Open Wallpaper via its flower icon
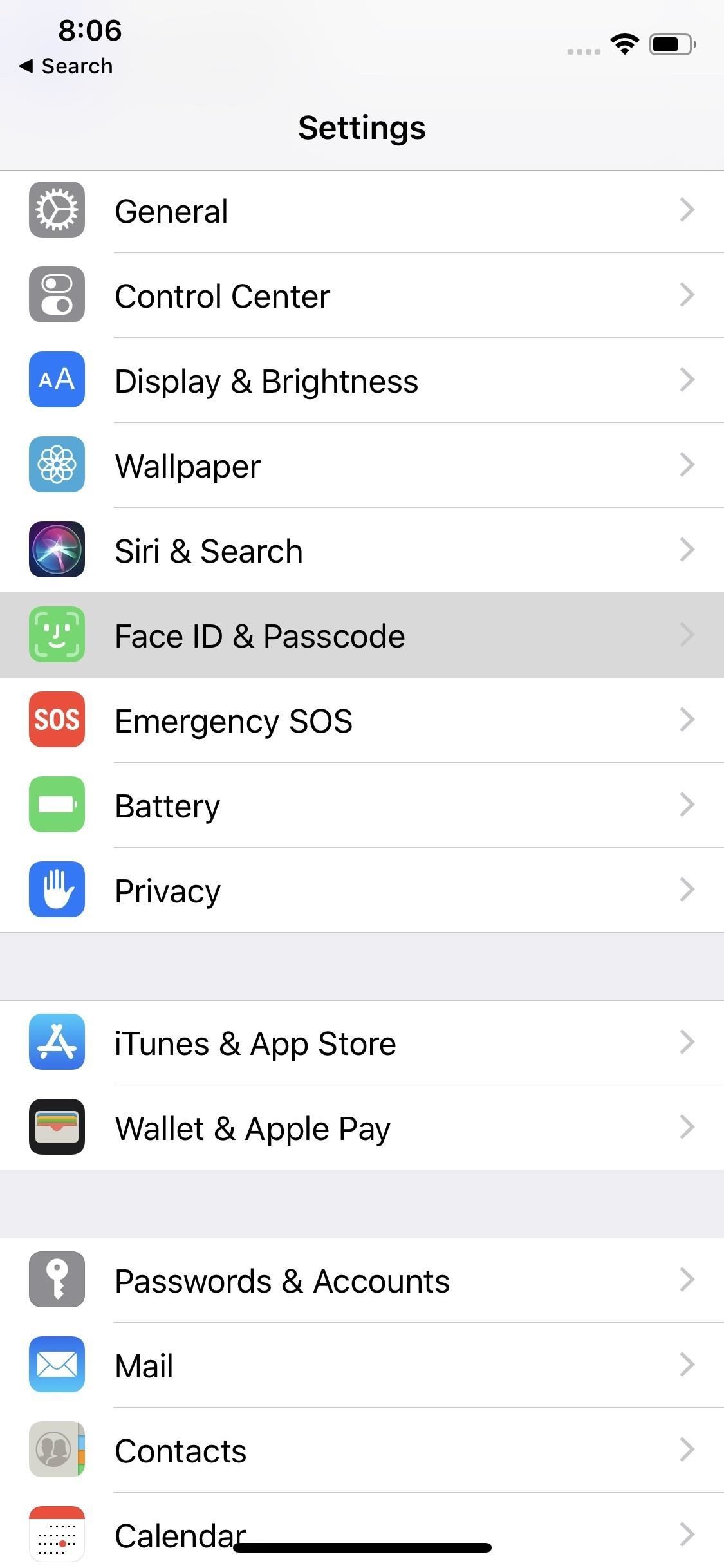 (x=56, y=465)
